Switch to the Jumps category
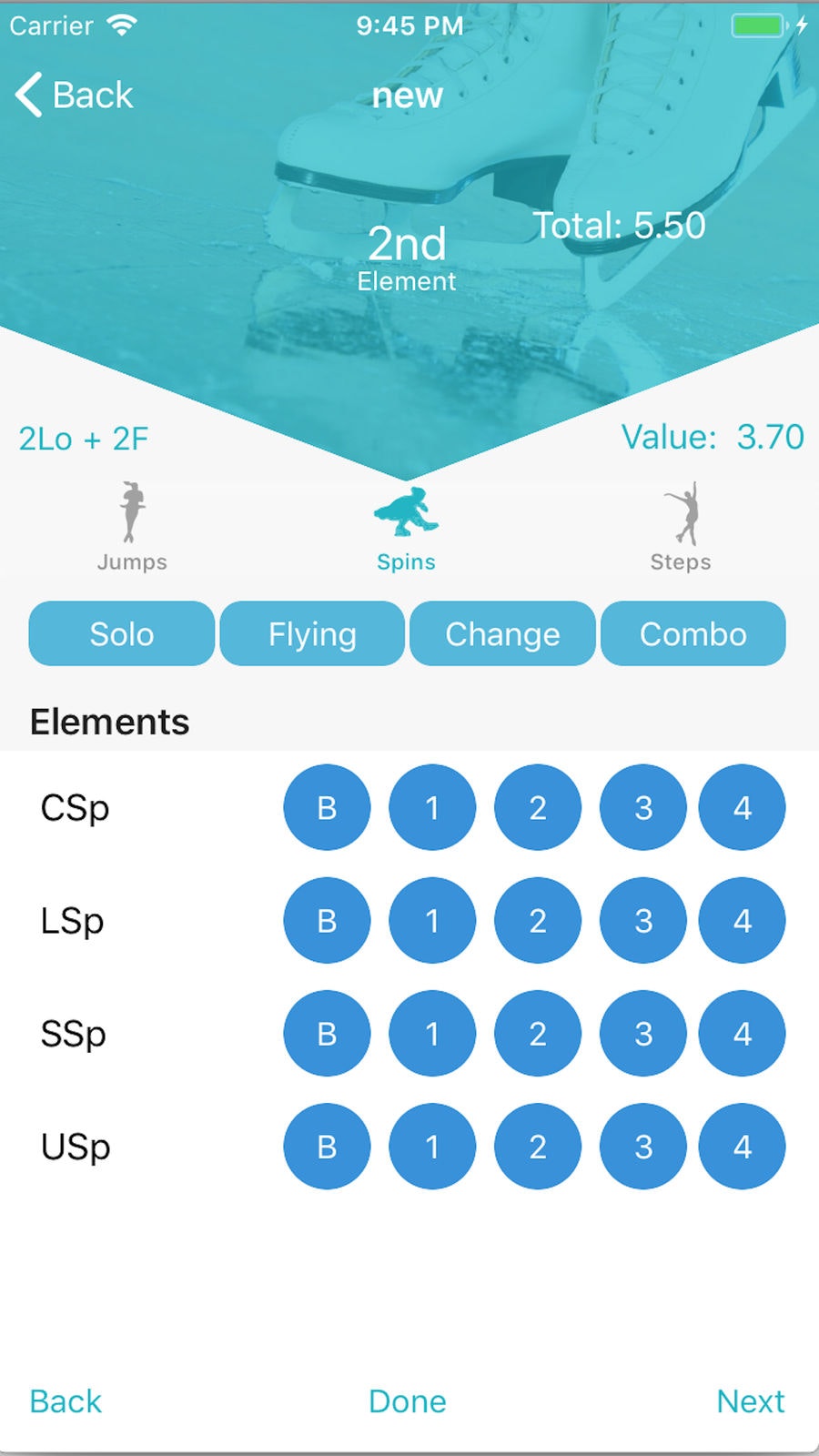The height and width of the screenshot is (1456, 819). (133, 526)
